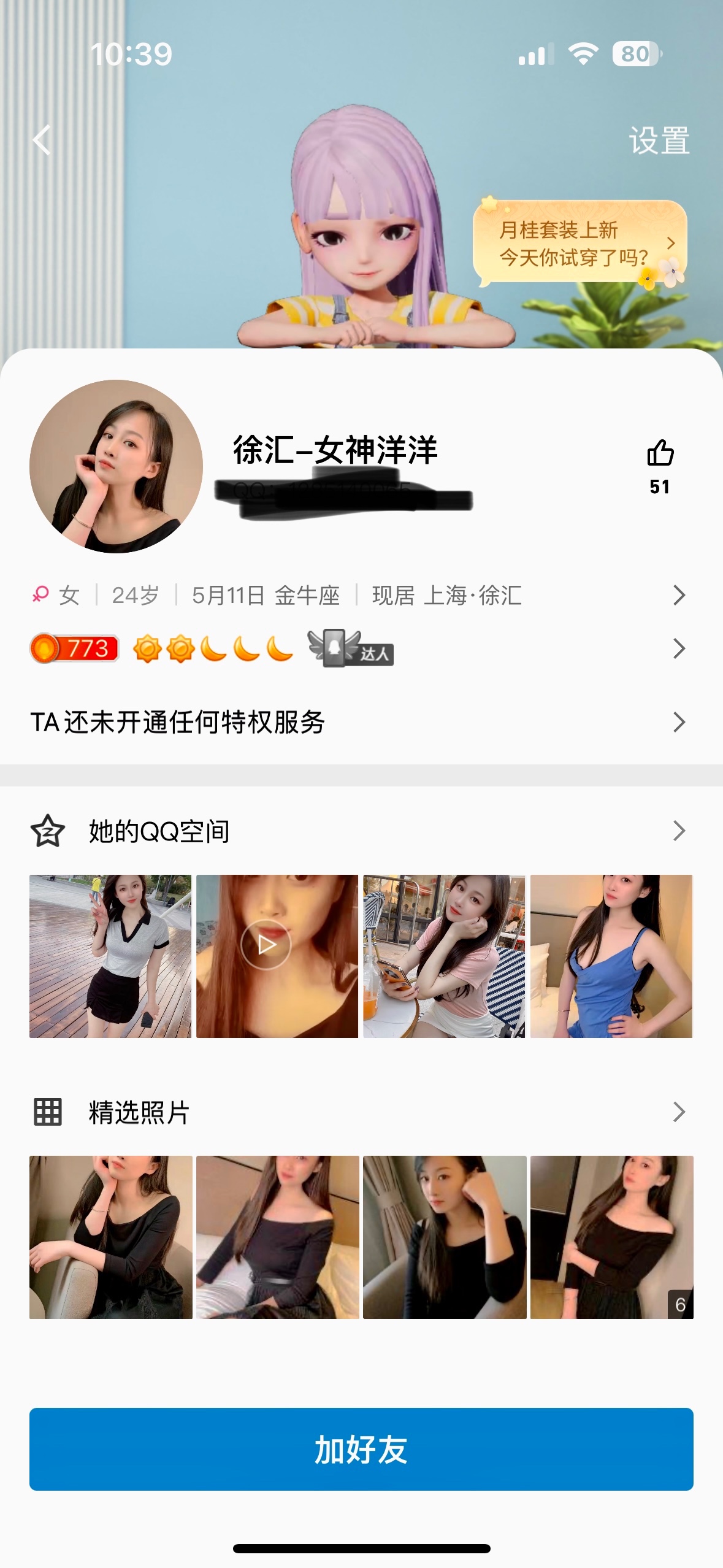
Task: Like this profile with the thumbs-up
Action: point(660,454)
